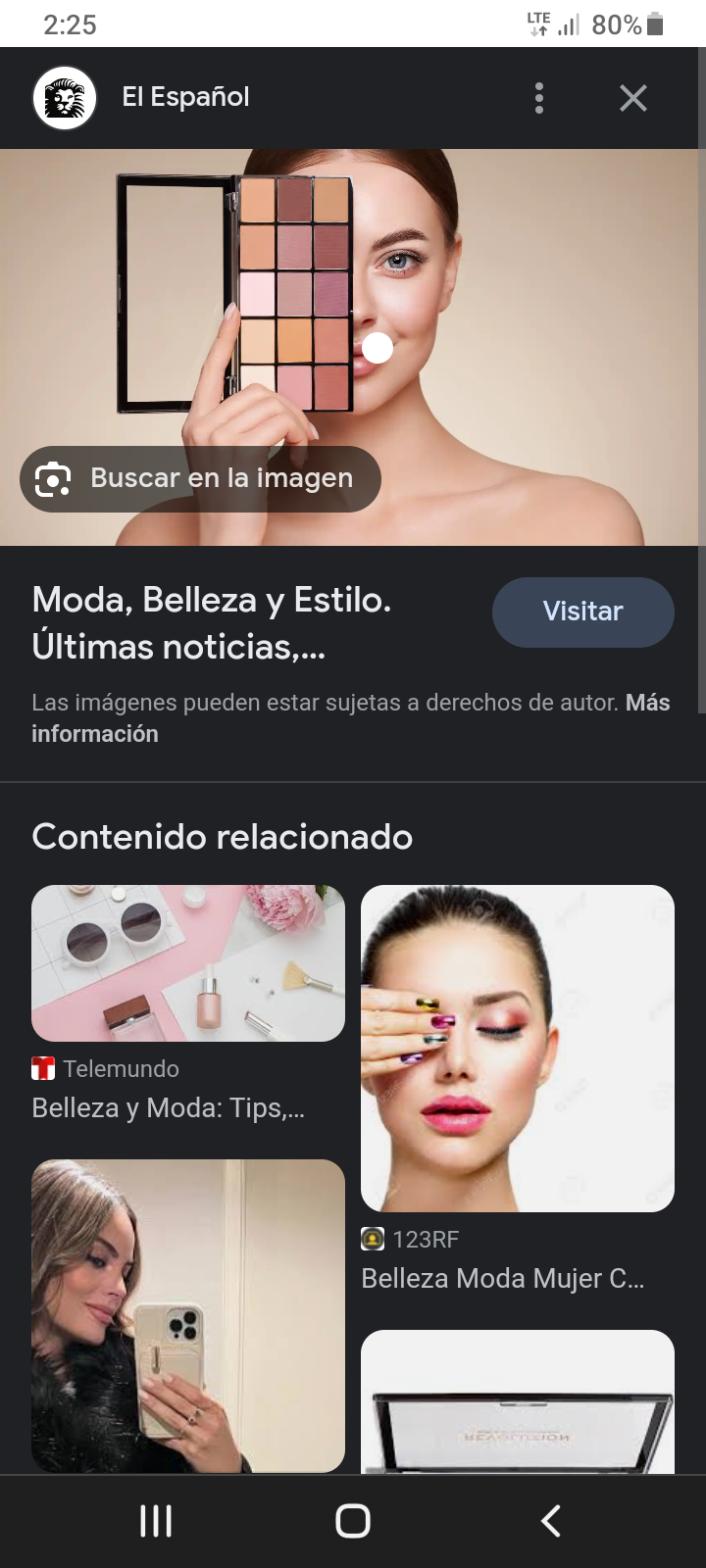Image resolution: width=706 pixels, height=1568 pixels.
Task: Open recent apps from the navigation bar
Action: coord(155,1522)
